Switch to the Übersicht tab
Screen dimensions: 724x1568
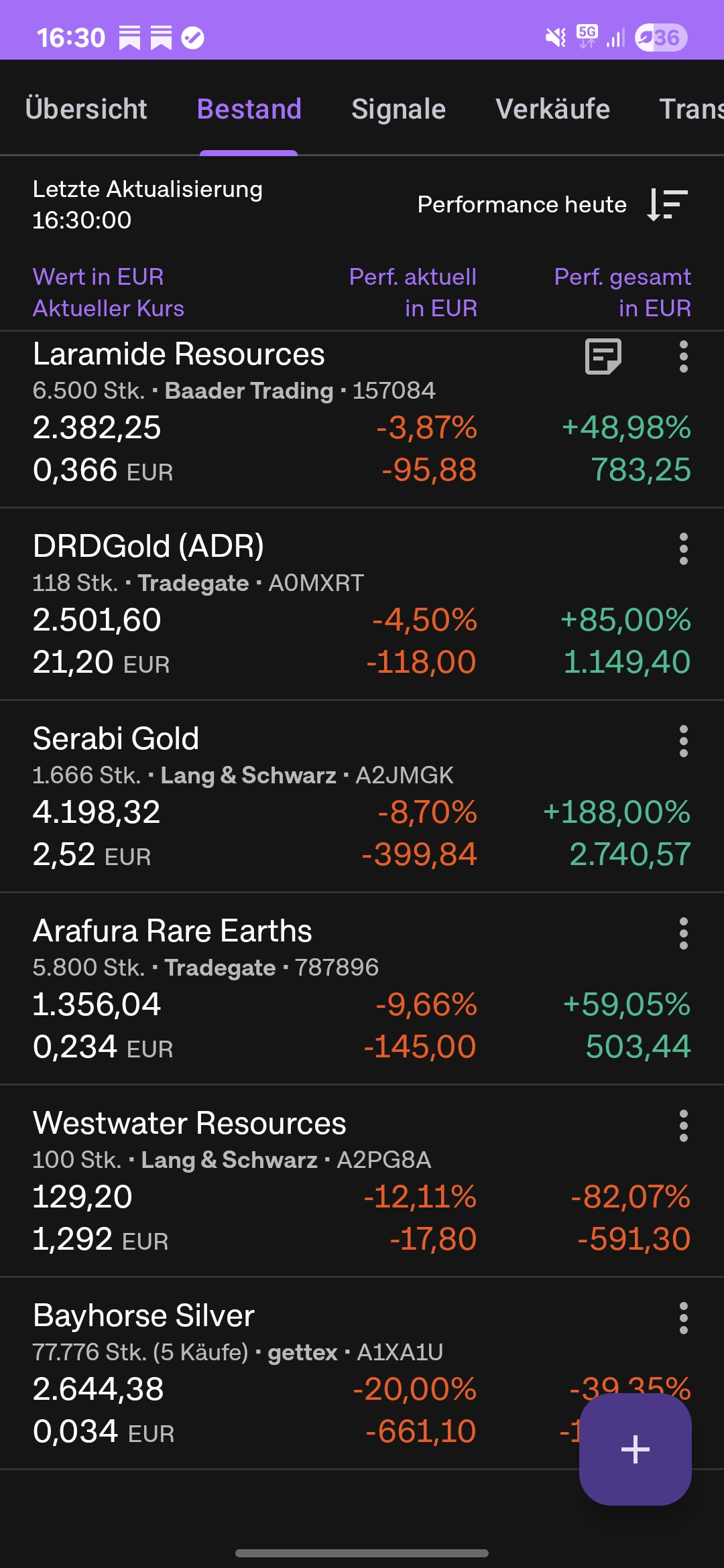86,109
